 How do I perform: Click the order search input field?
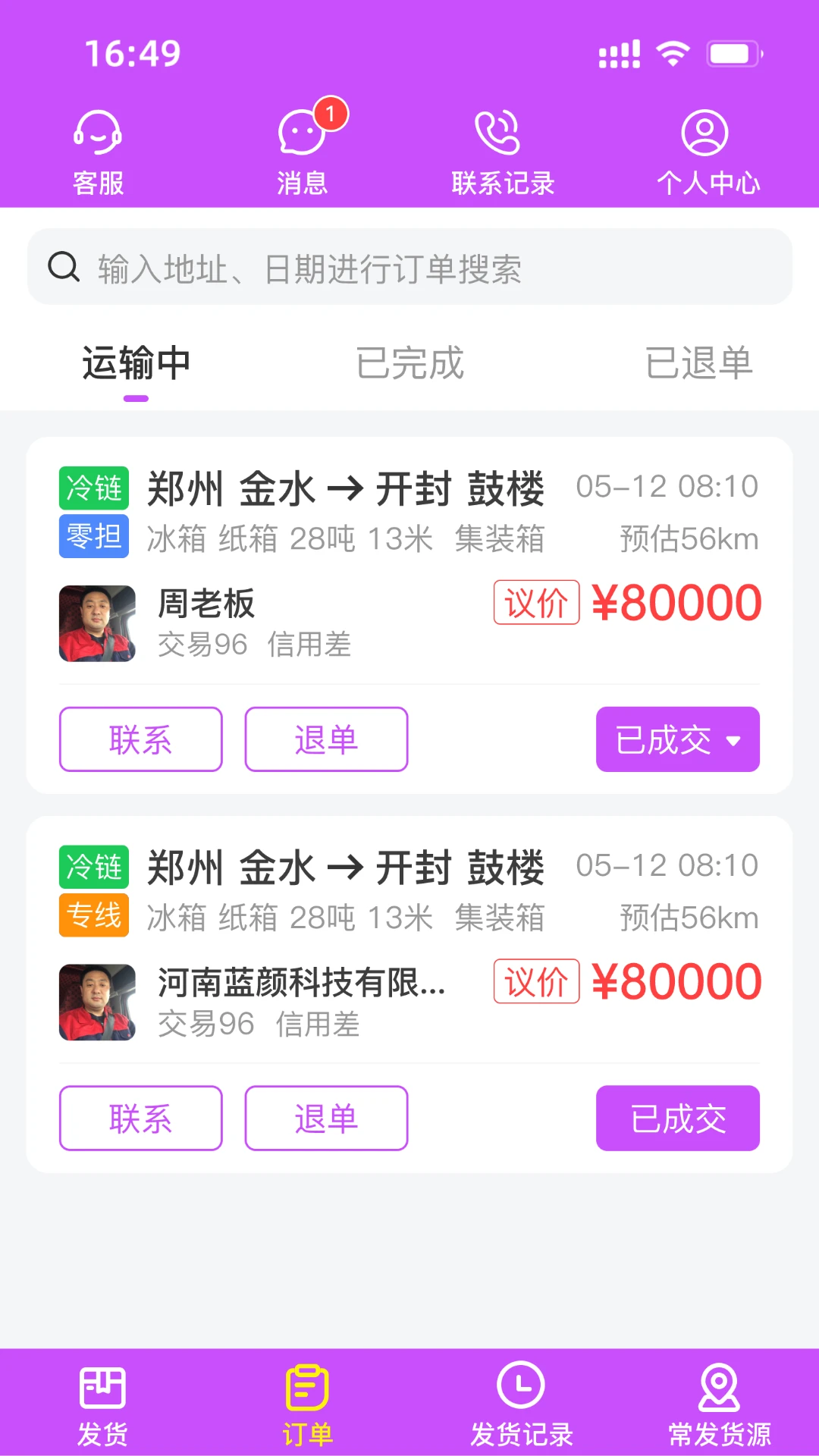(x=409, y=267)
